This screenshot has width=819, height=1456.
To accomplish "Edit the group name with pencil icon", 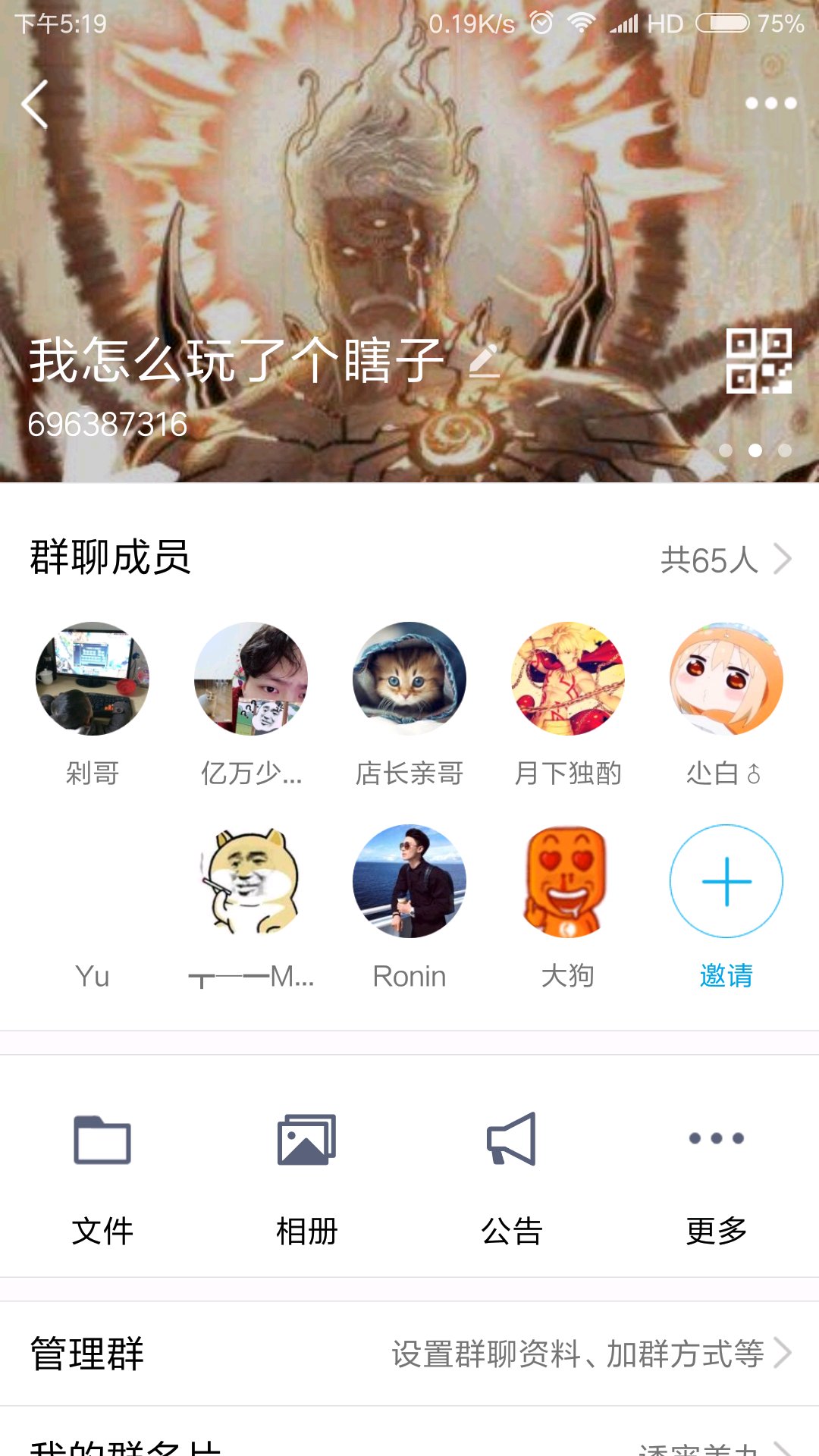I will coord(484,361).
